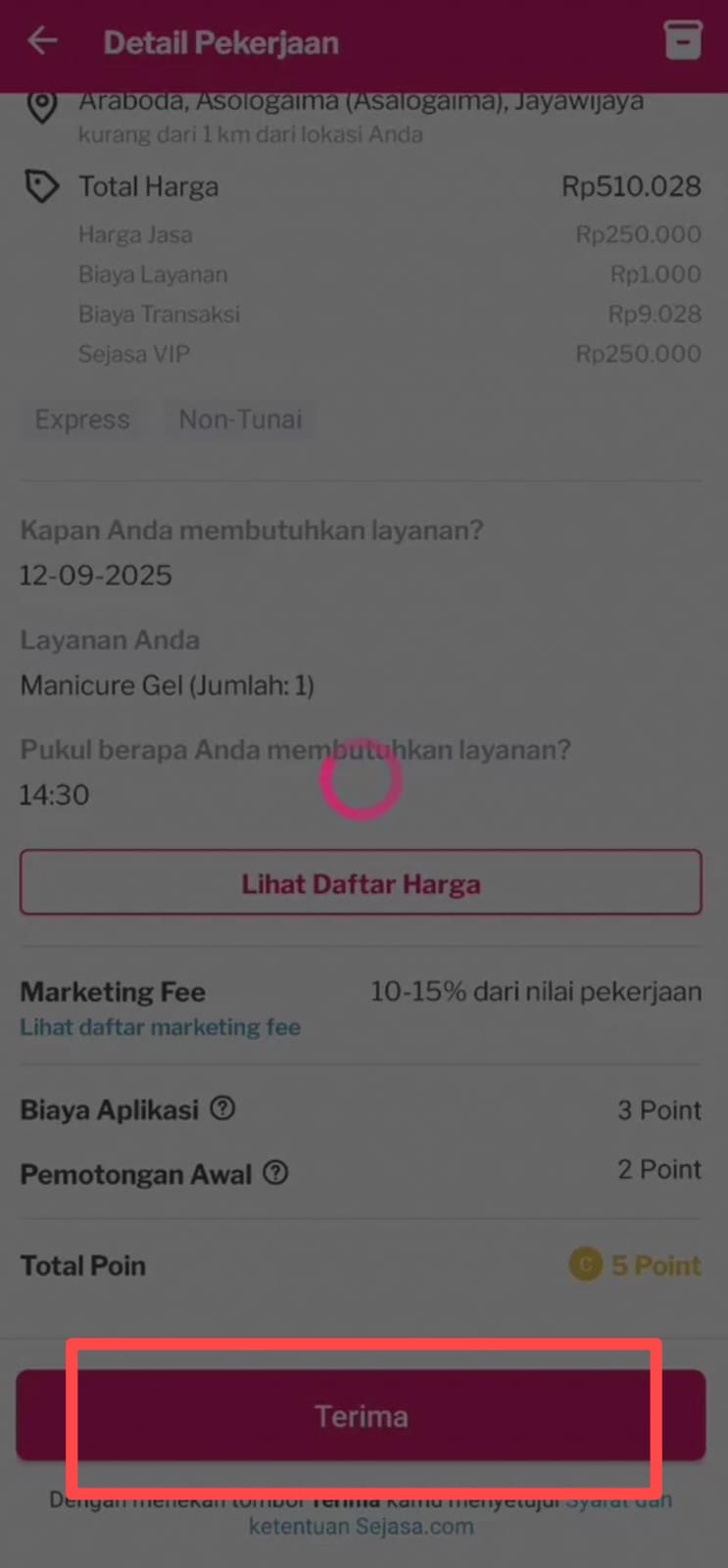The height and width of the screenshot is (1568, 728).
Task: Accept the job with Terima
Action: coord(361,1415)
